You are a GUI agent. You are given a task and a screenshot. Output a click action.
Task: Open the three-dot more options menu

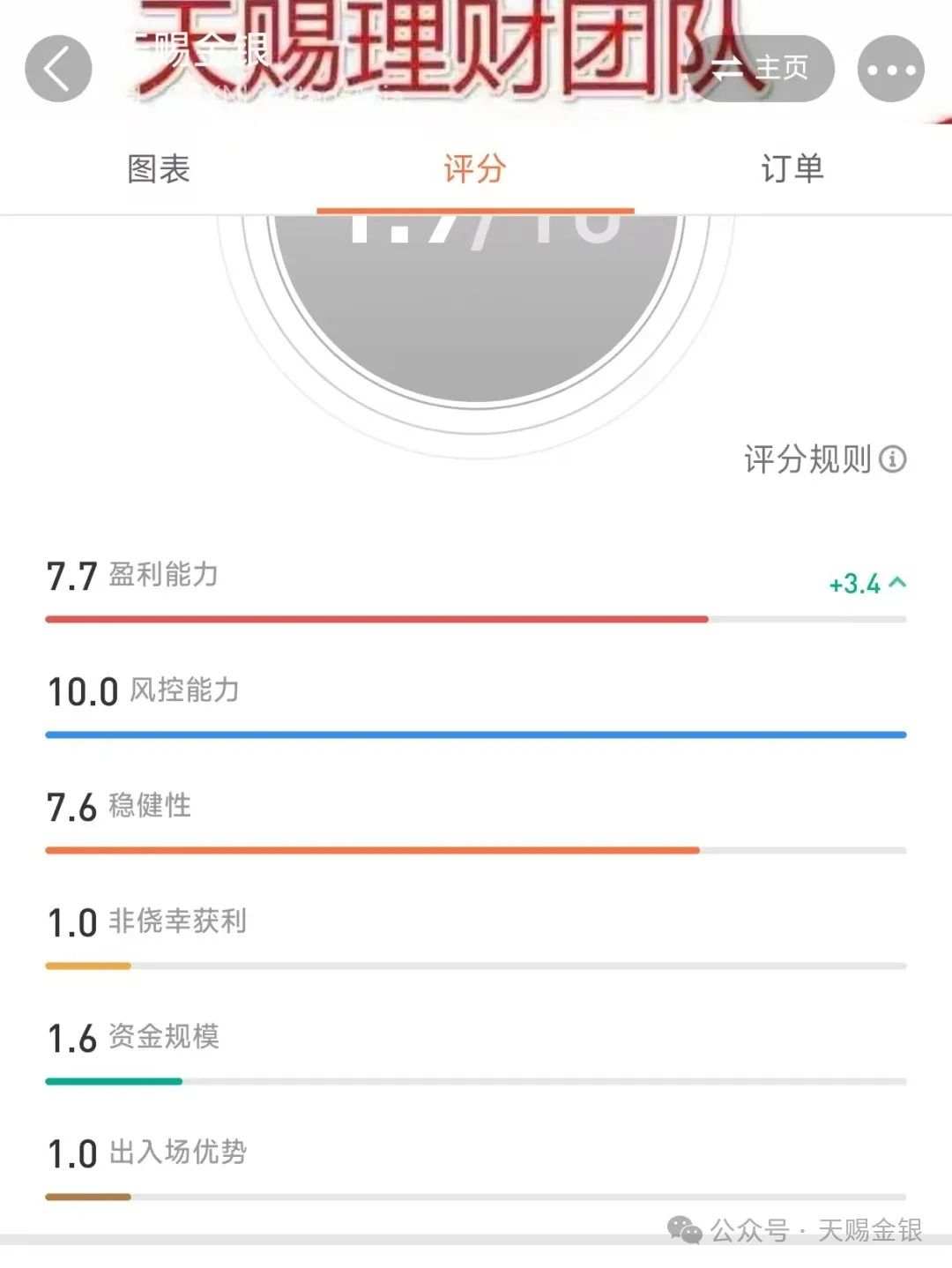pyautogui.click(x=890, y=68)
